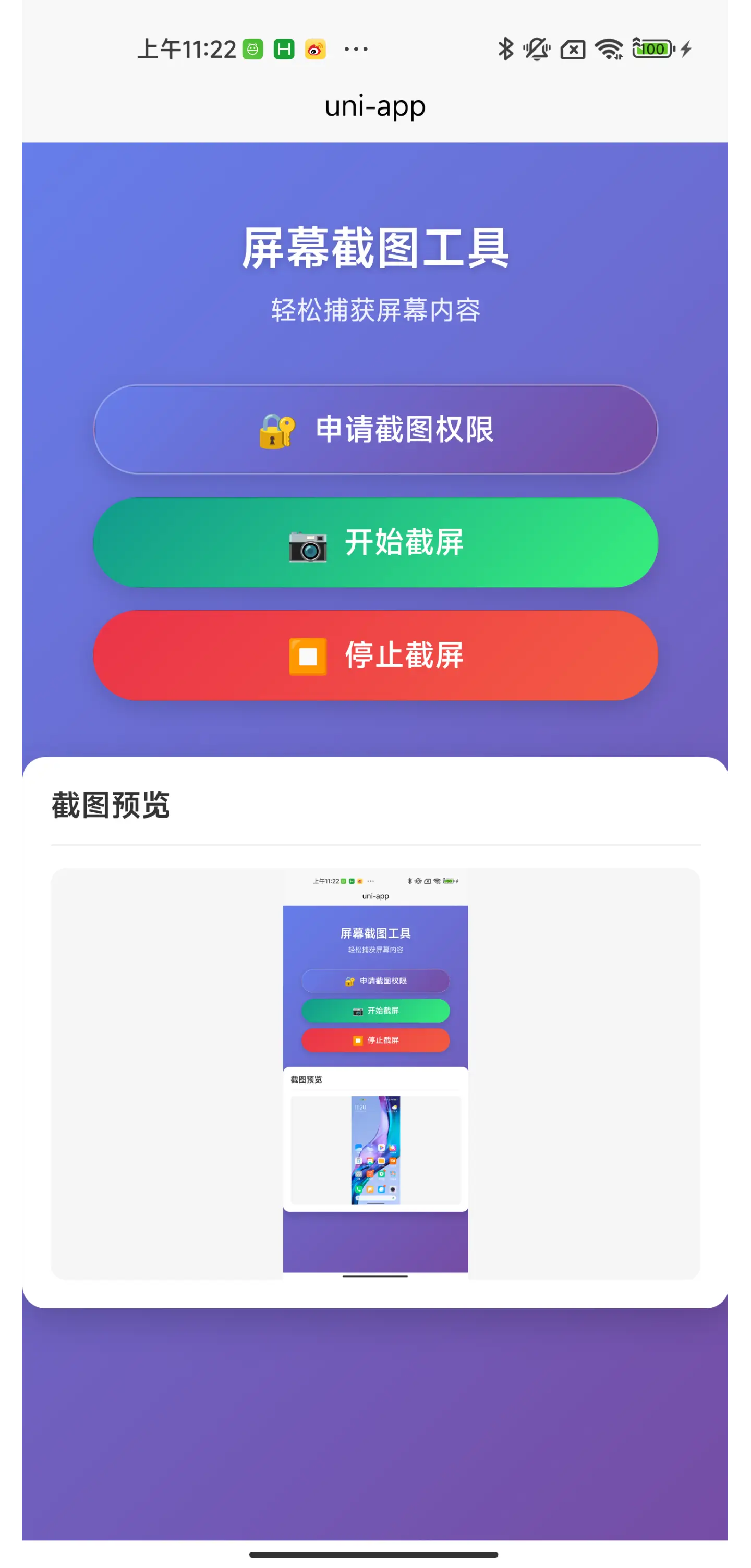Start capture with 开始截屏

(375, 542)
